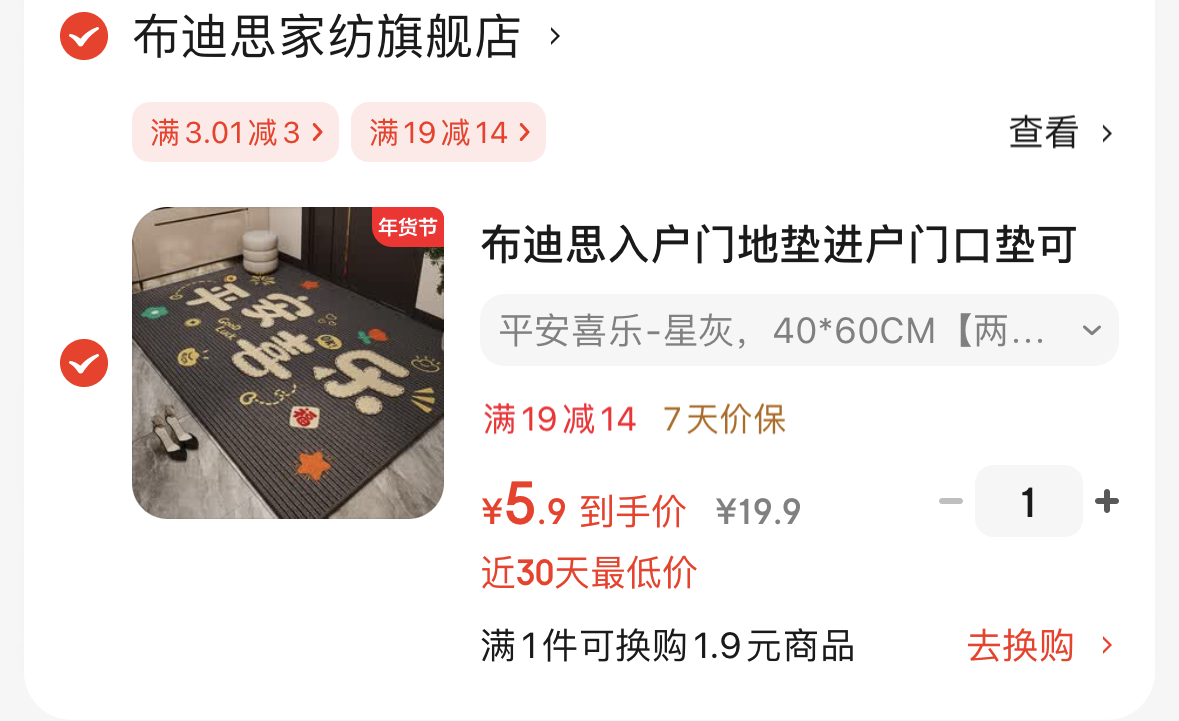Image resolution: width=1179 pixels, height=721 pixels.
Task: Expand the 平安喜乐-星灰 variant dropdown
Action: tap(799, 330)
